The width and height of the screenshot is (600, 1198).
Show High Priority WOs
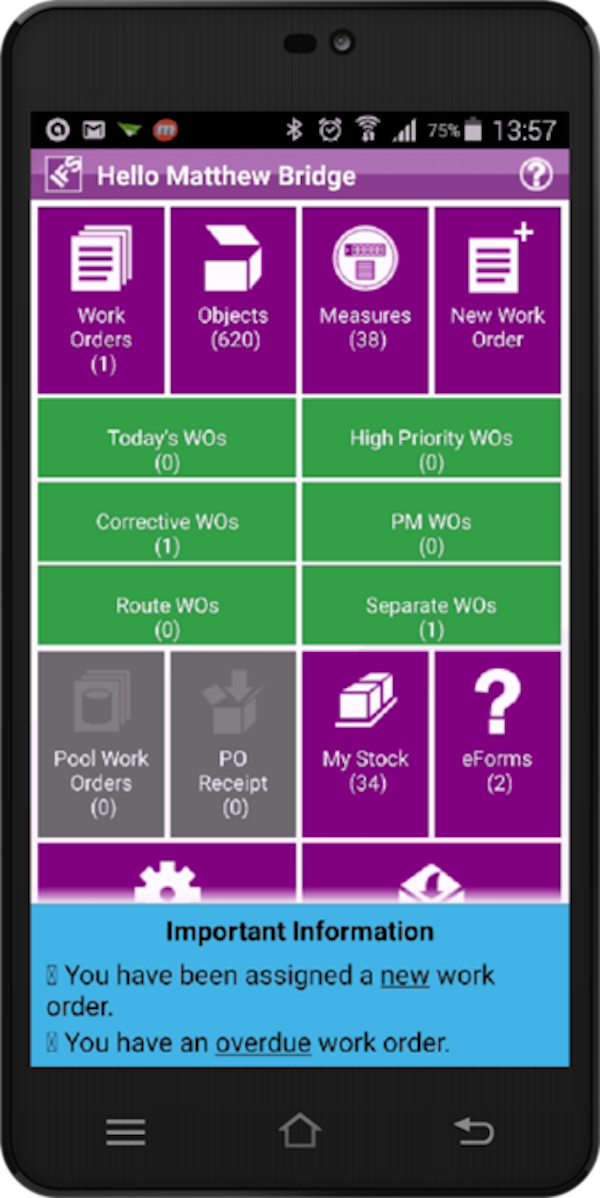(x=431, y=438)
